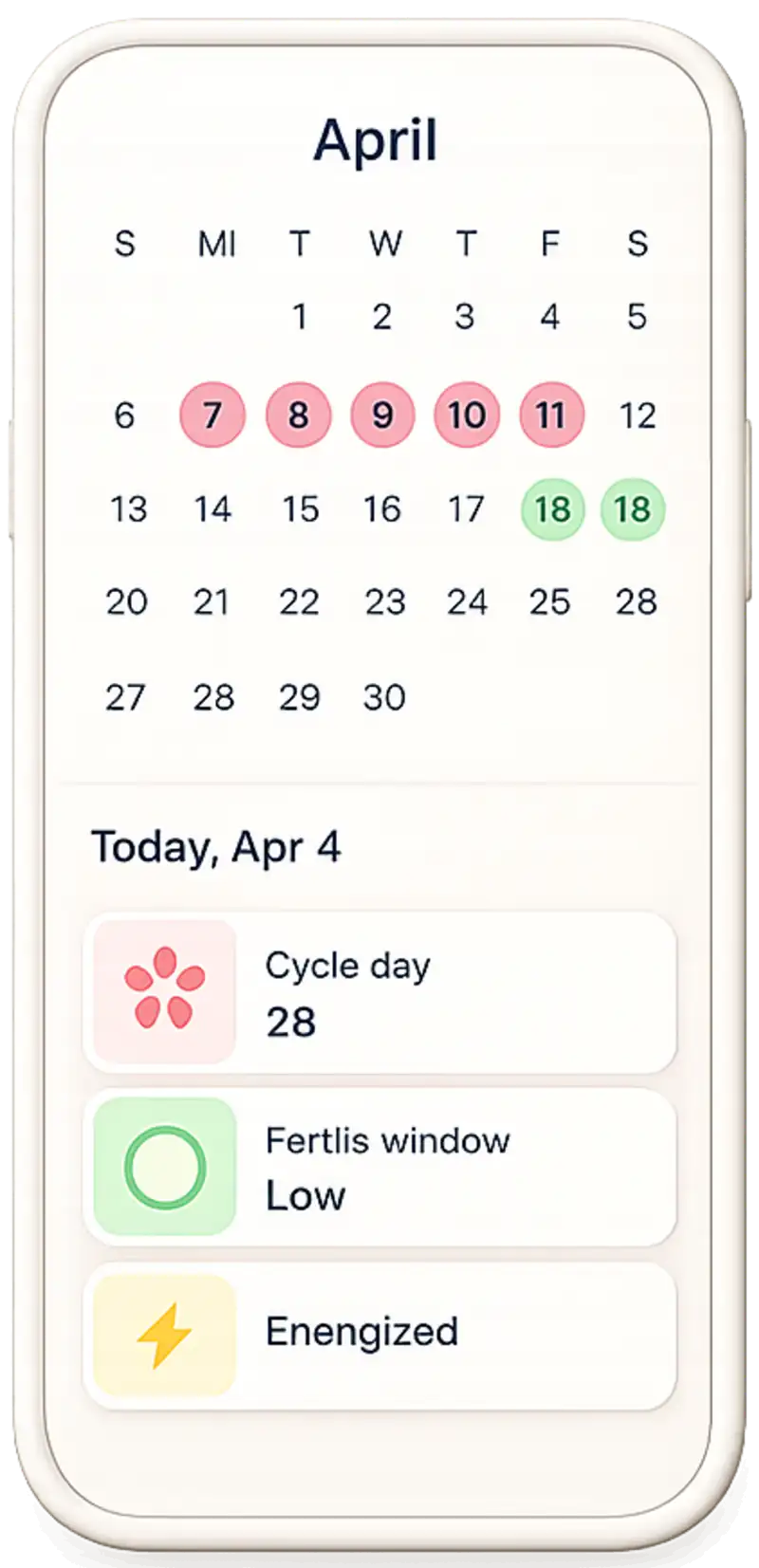Toggle fertility marking on day 17
The width and height of the screenshot is (759, 1568).
pos(466,509)
